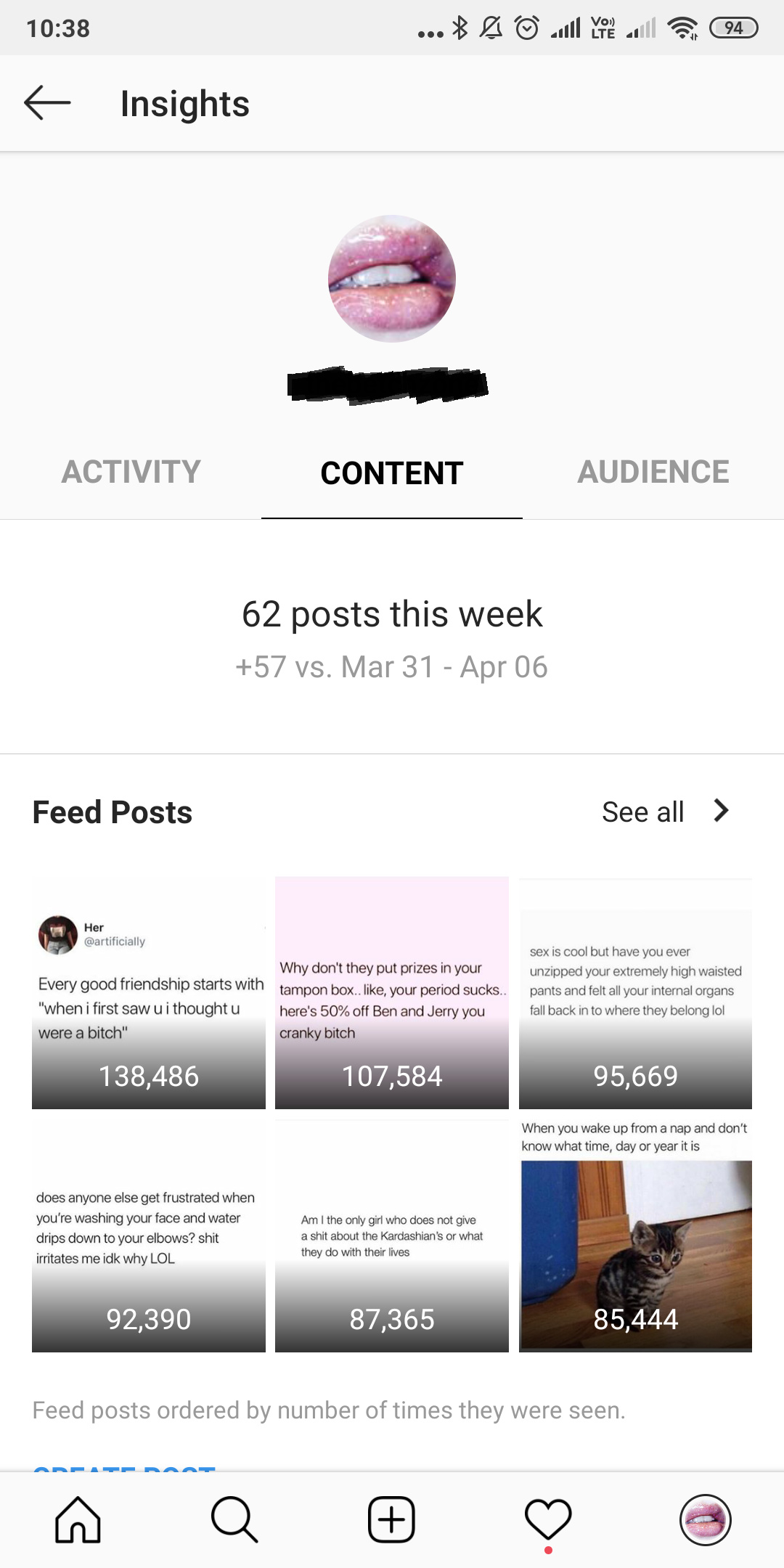Open See all feed posts
The image size is (784, 1568).
(x=665, y=812)
